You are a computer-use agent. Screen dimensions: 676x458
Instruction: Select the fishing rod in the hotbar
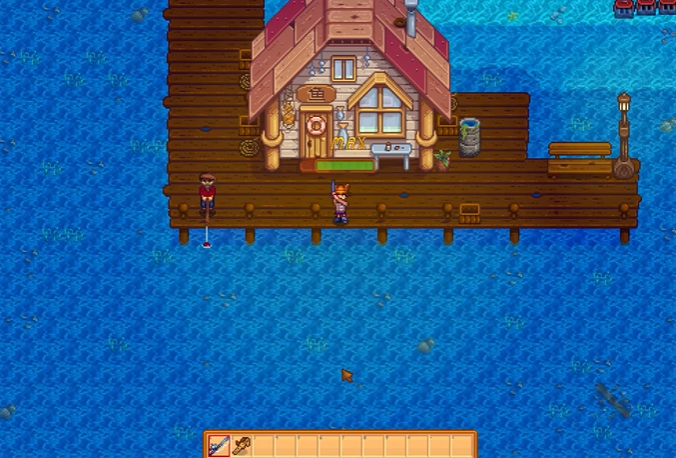(219, 446)
